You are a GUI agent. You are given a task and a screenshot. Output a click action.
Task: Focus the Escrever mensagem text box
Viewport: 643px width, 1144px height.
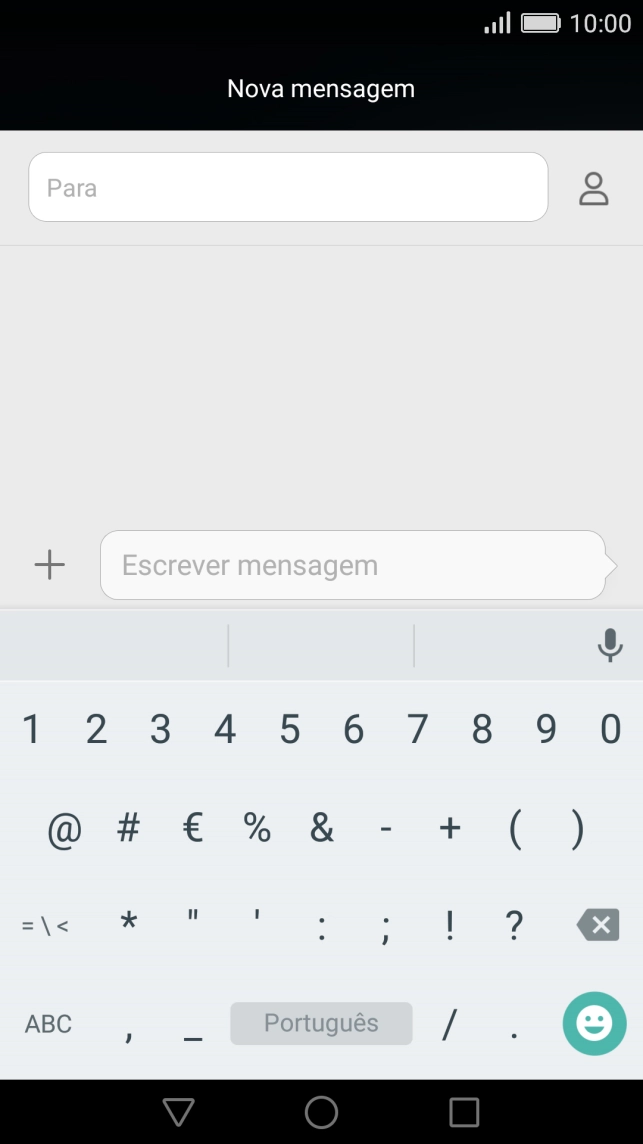pyautogui.click(x=353, y=565)
